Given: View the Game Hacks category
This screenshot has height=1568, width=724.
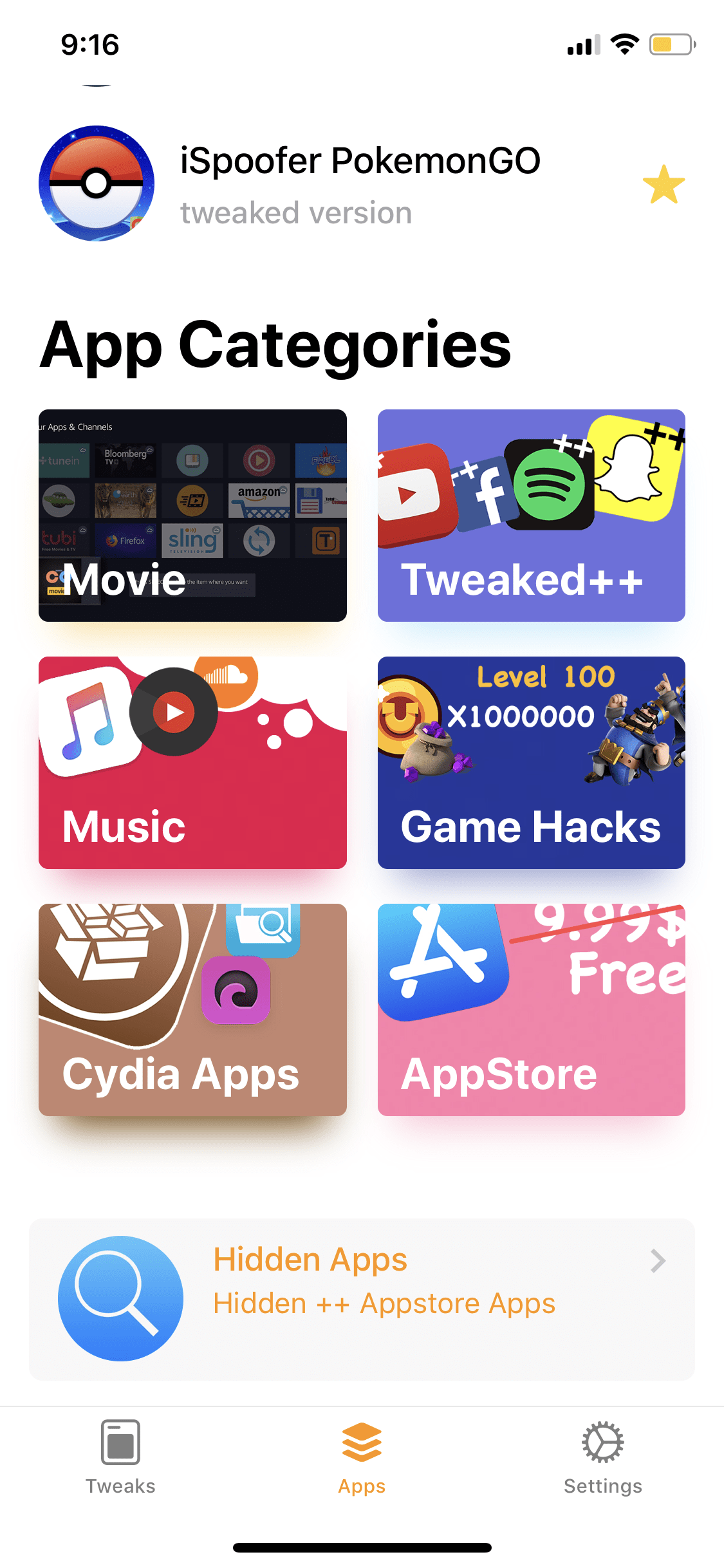Looking at the screenshot, I should tap(531, 763).
